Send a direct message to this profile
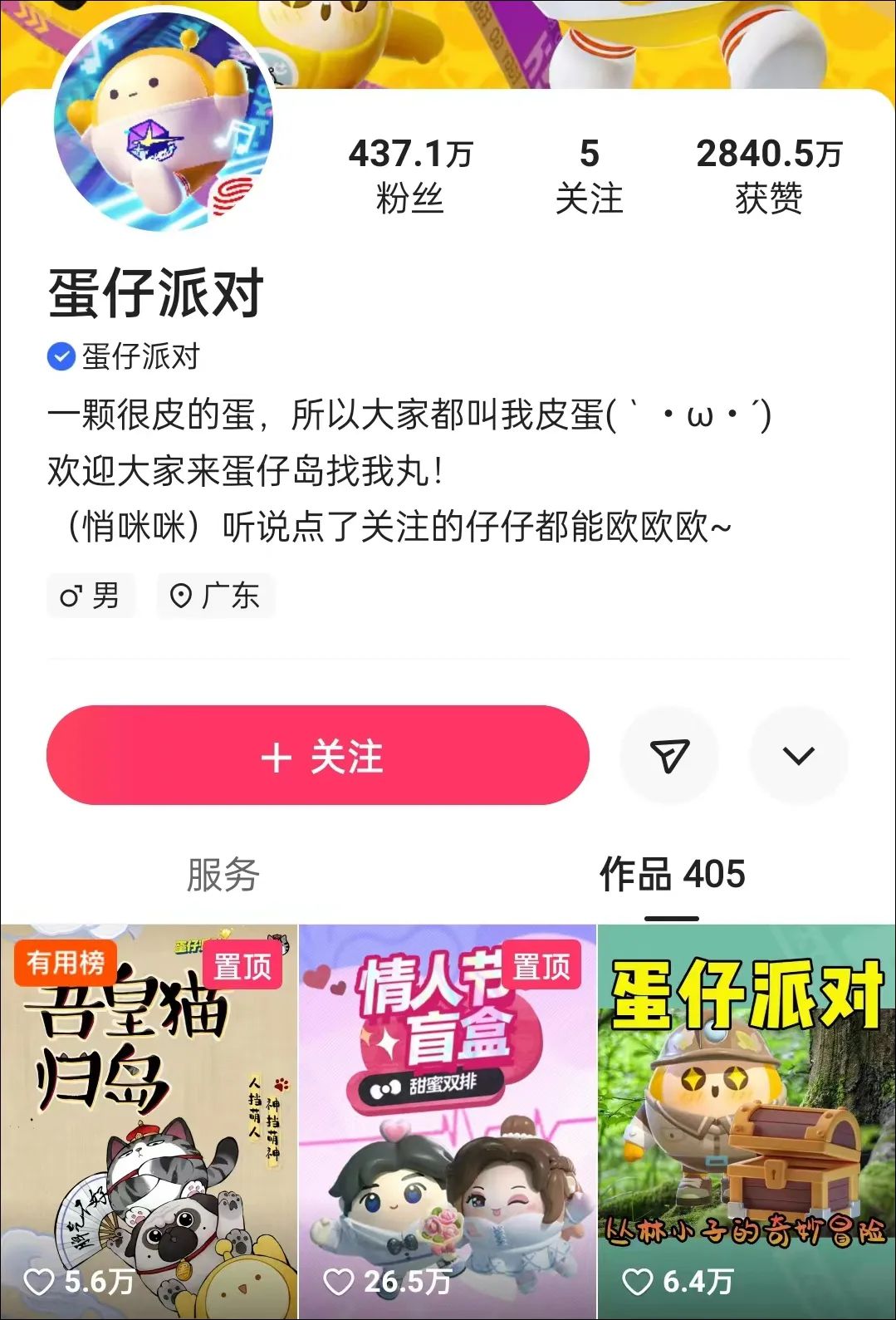 click(x=669, y=755)
